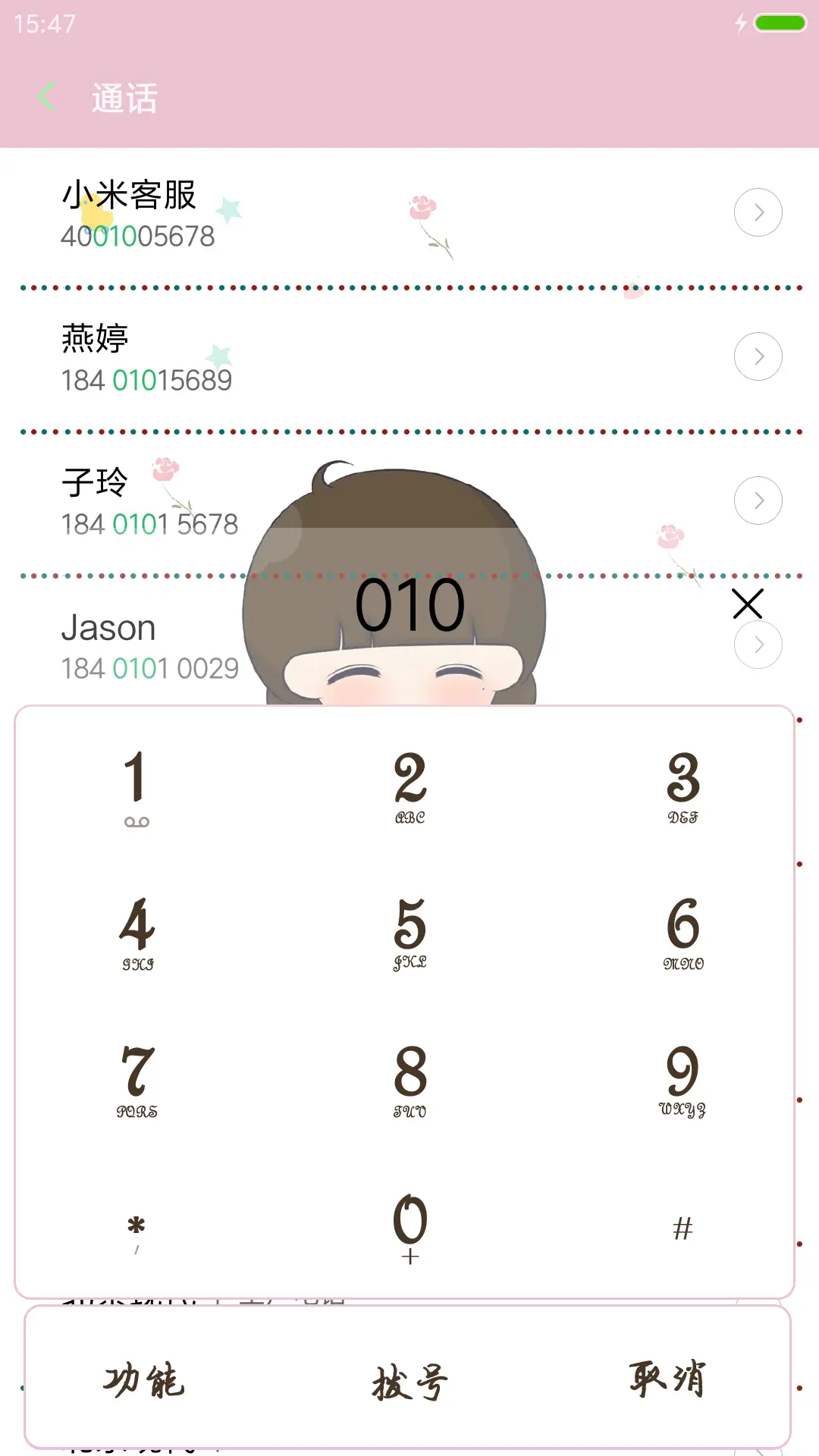Expand details for contact Jason
The height and width of the screenshot is (1456, 819).
pyautogui.click(x=758, y=644)
